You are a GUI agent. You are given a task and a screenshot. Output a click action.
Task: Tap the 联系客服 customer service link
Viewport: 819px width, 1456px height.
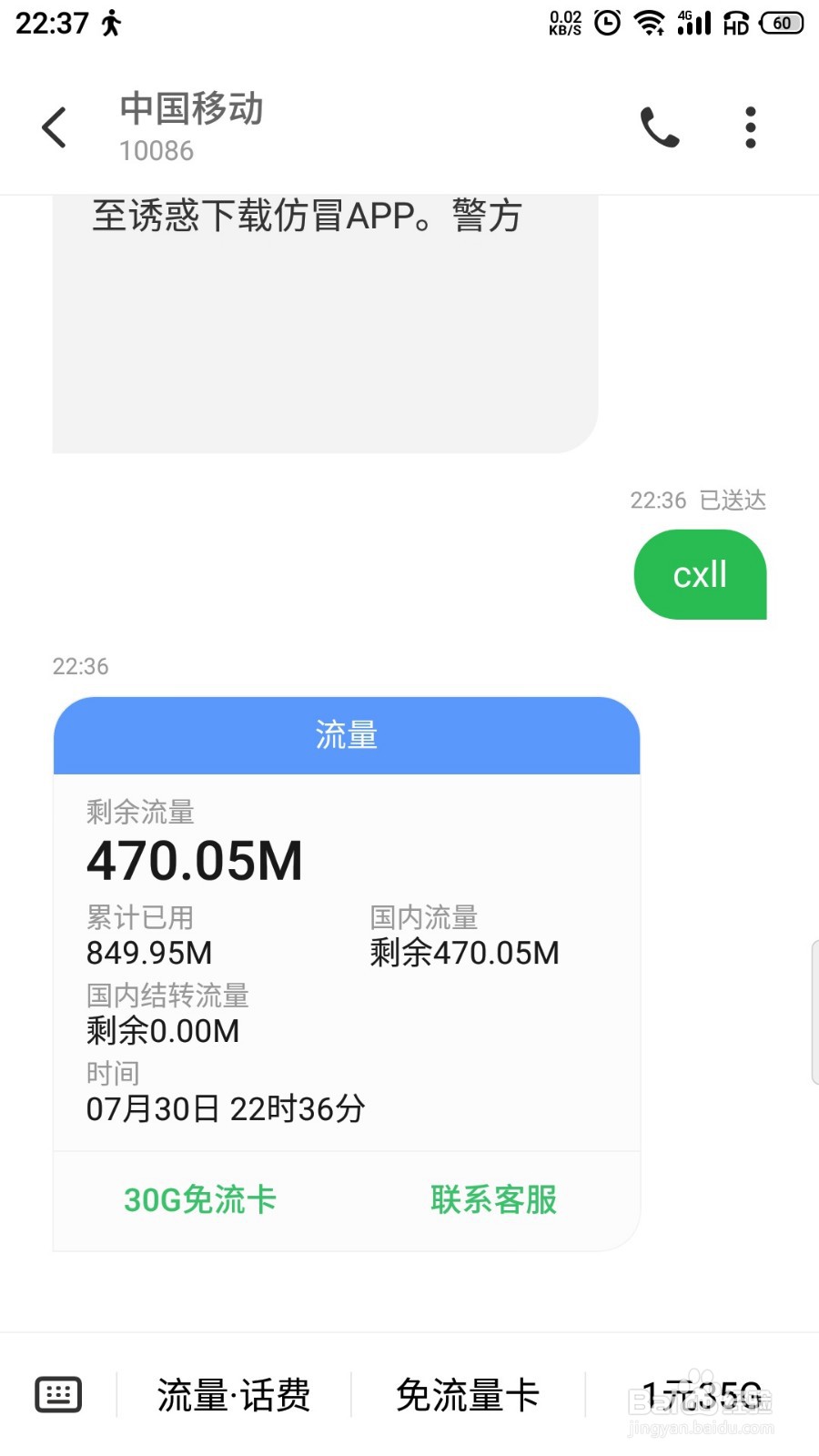492,1200
